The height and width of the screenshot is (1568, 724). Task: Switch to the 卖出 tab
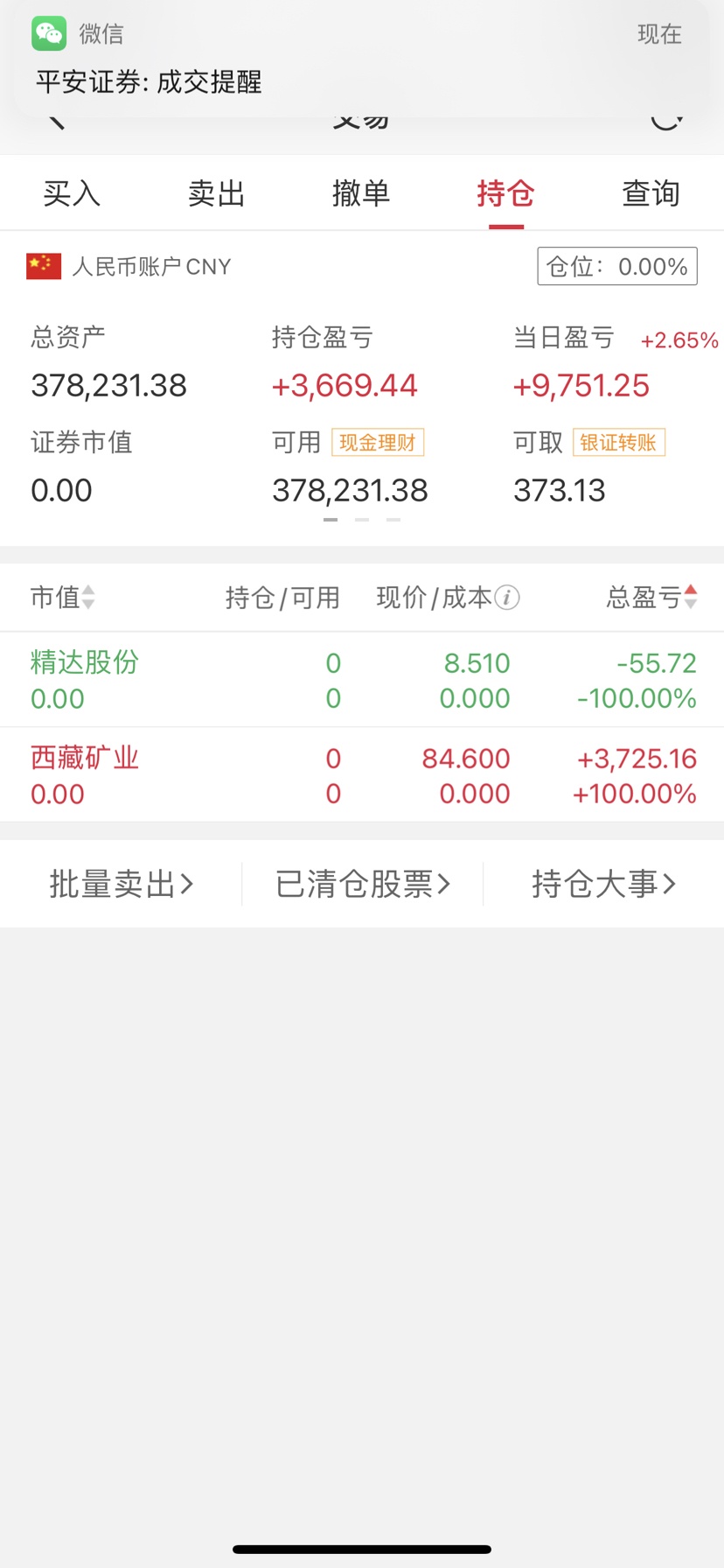point(217,193)
